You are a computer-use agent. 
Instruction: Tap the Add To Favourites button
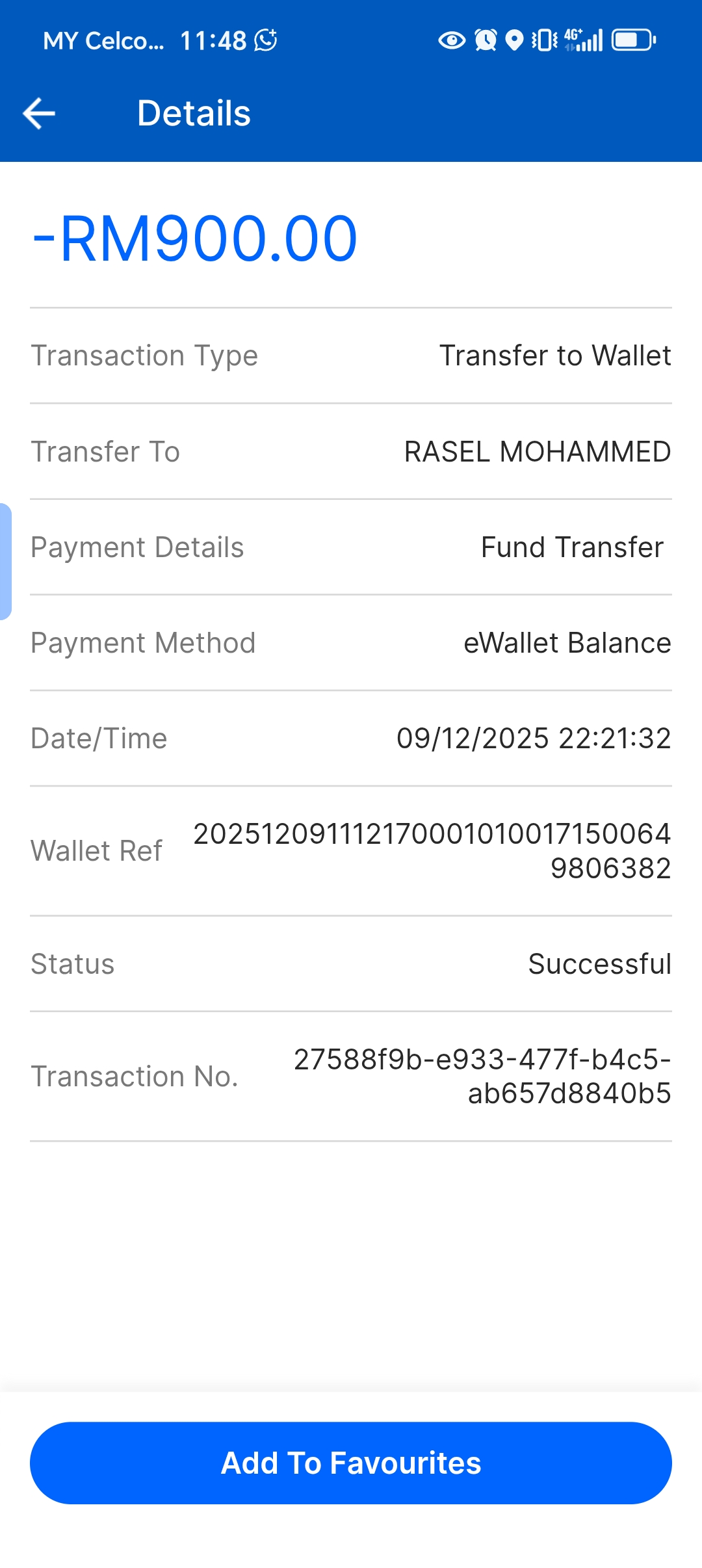pyautogui.click(x=351, y=1463)
